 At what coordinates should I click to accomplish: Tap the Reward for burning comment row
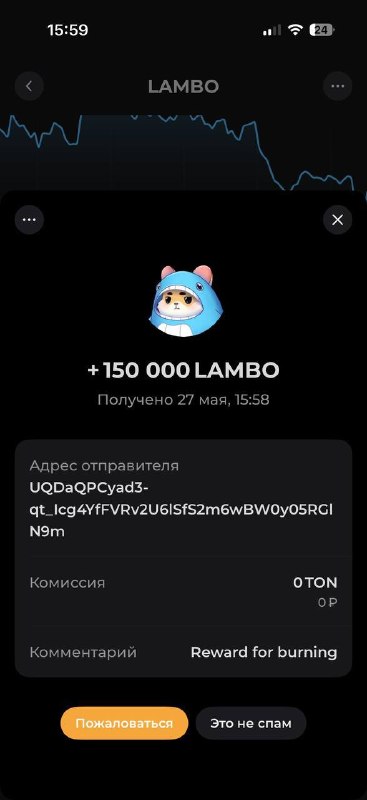(183, 652)
